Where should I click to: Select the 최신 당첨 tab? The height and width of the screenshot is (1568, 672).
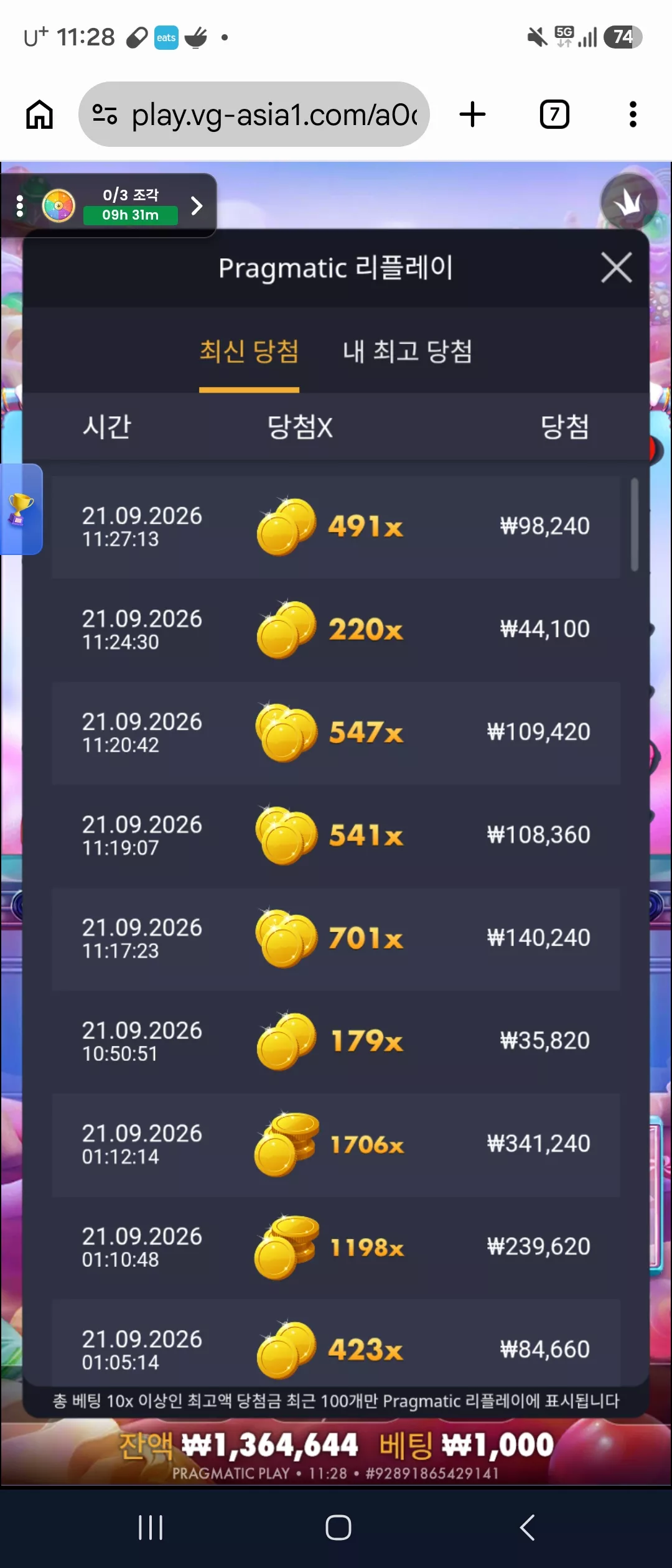tap(249, 352)
